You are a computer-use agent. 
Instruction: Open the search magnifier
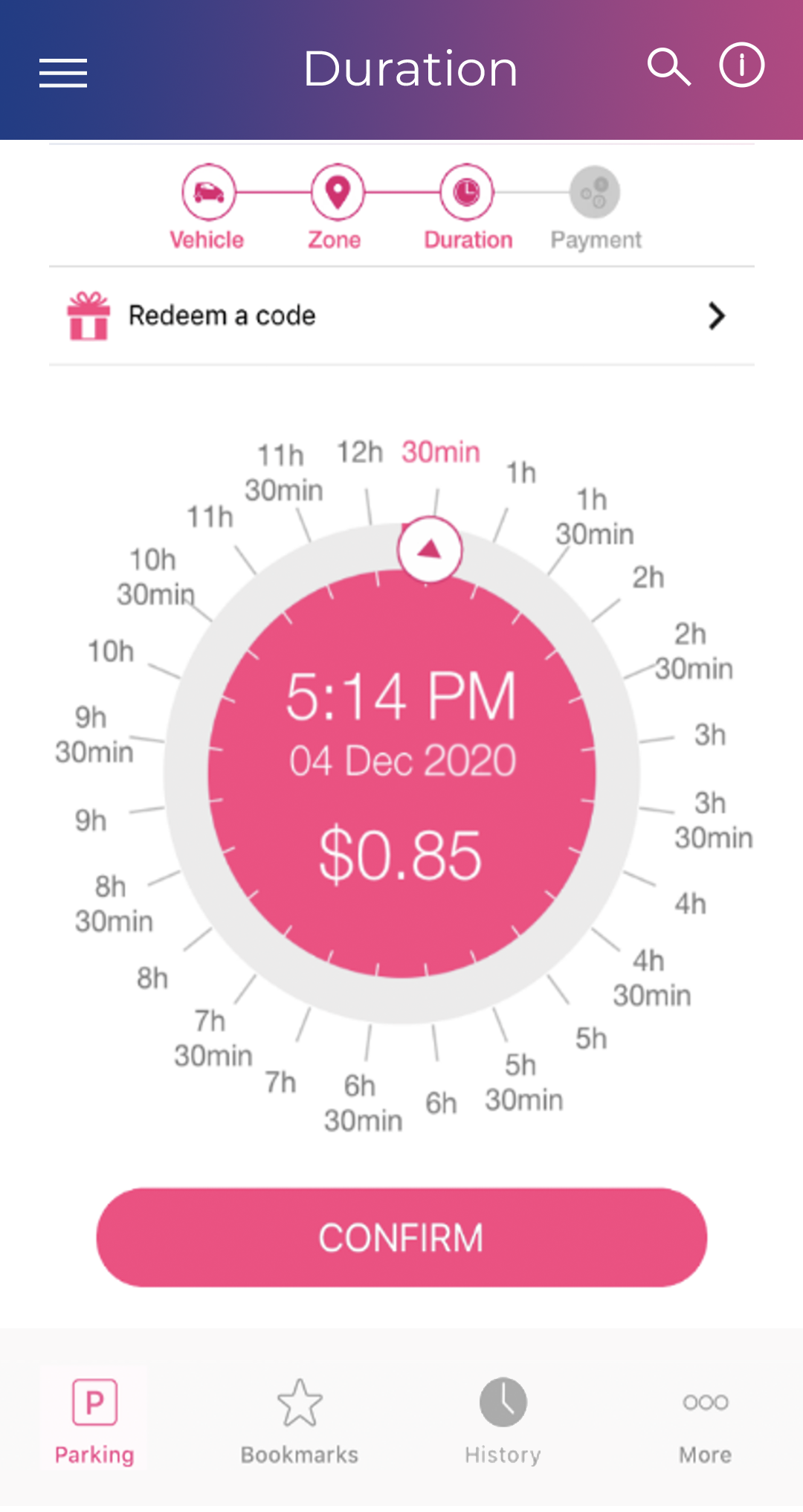668,67
